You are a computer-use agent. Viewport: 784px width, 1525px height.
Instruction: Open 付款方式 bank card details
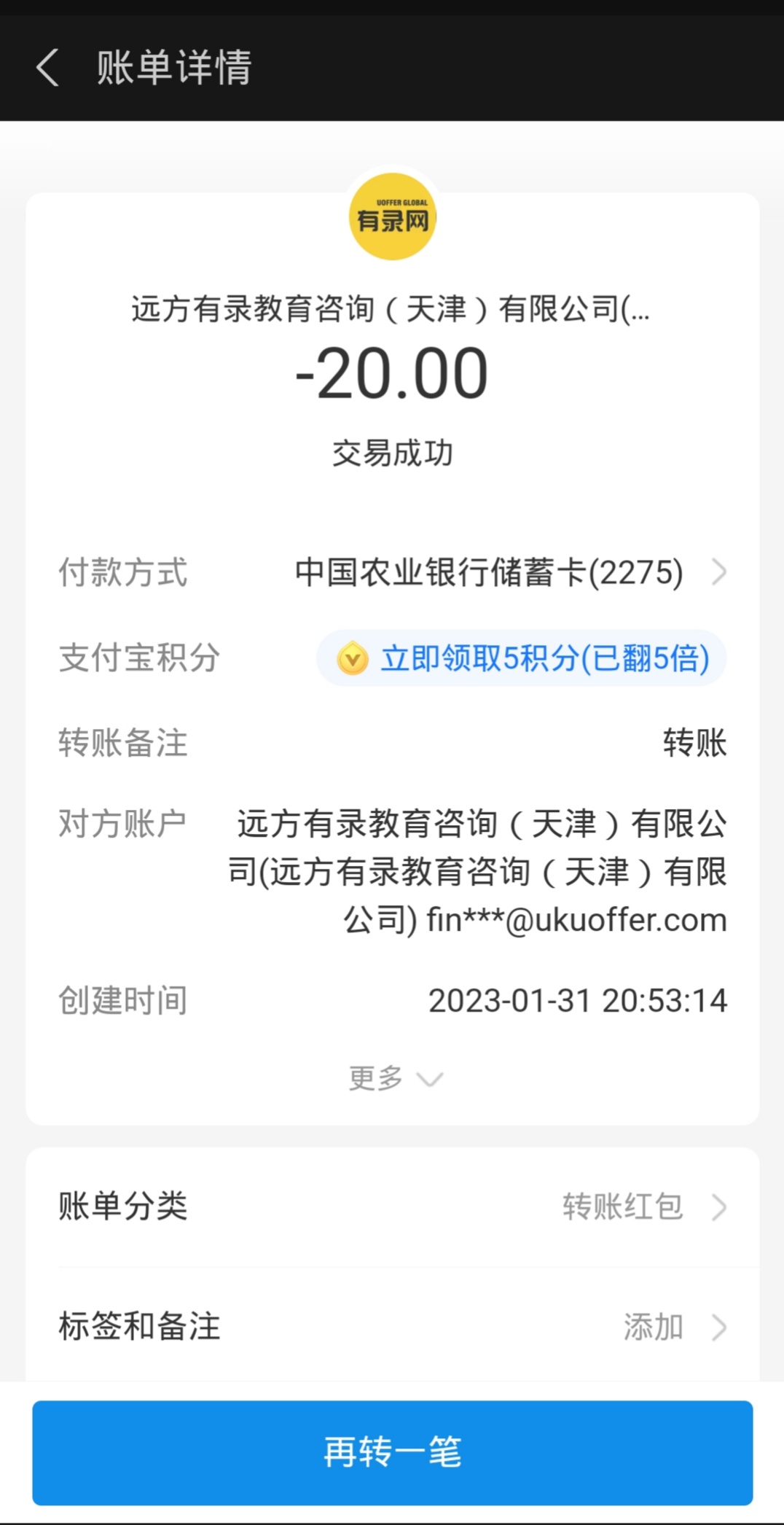(510, 572)
